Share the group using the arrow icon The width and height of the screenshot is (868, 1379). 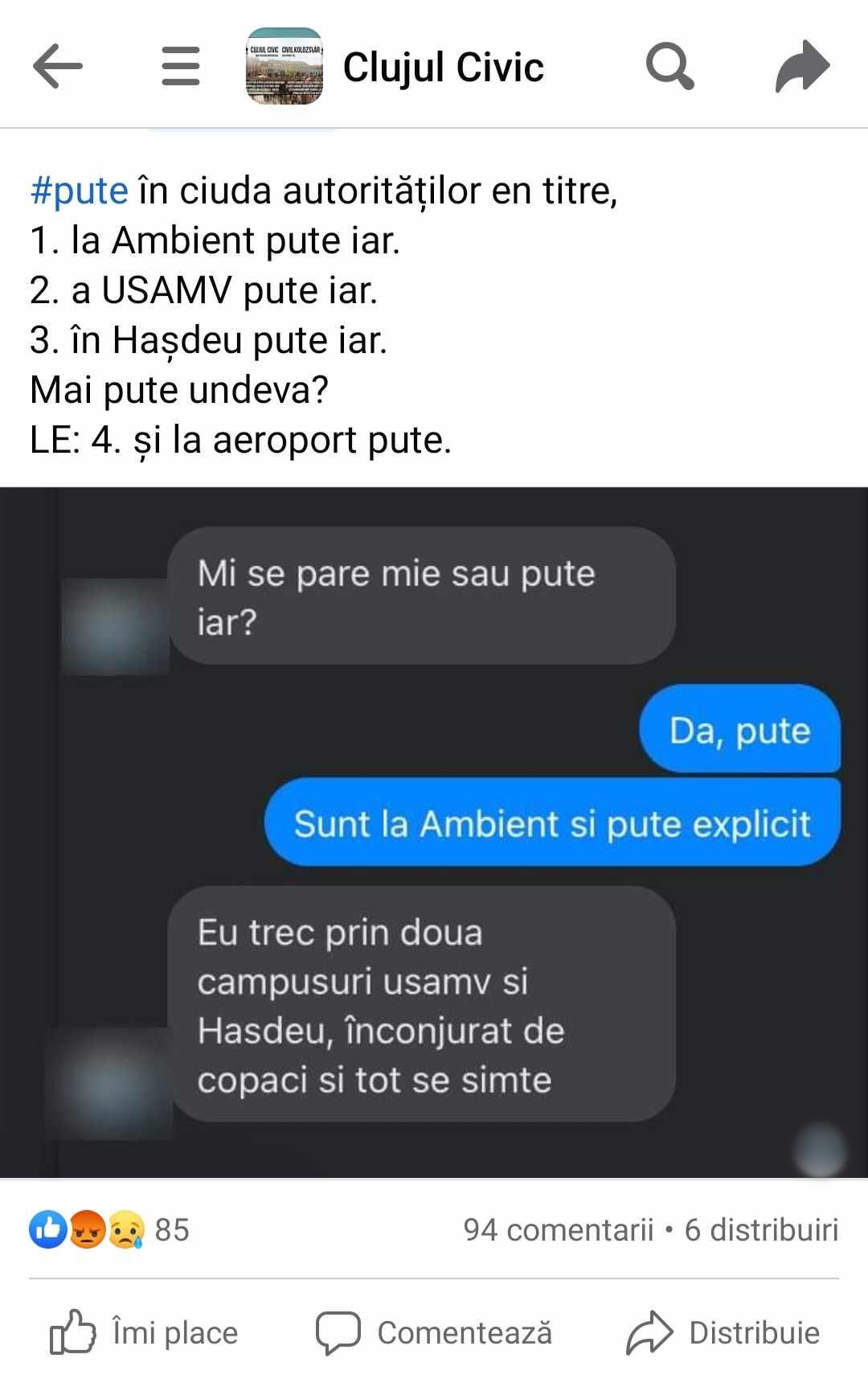(x=802, y=66)
